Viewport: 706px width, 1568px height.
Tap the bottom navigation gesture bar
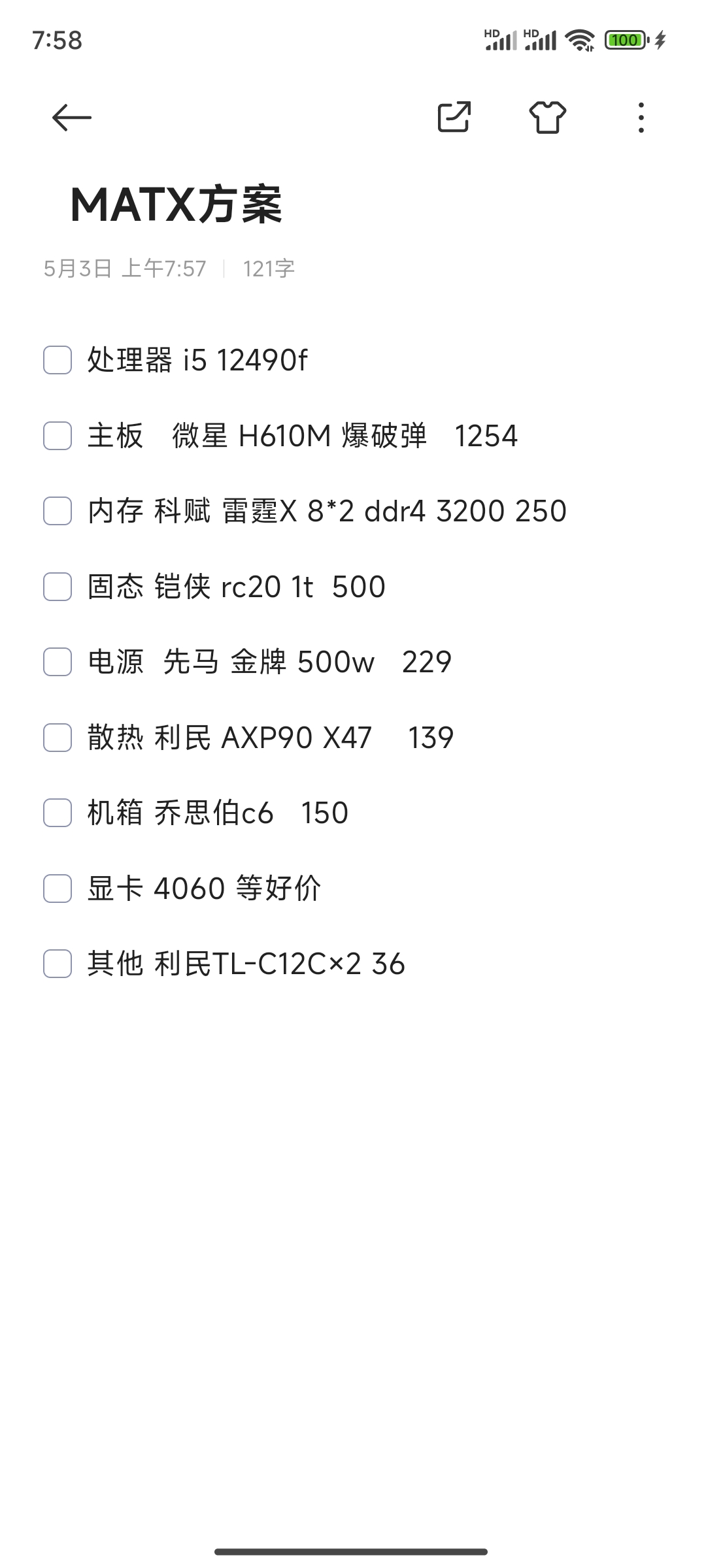coord(353,1551)
